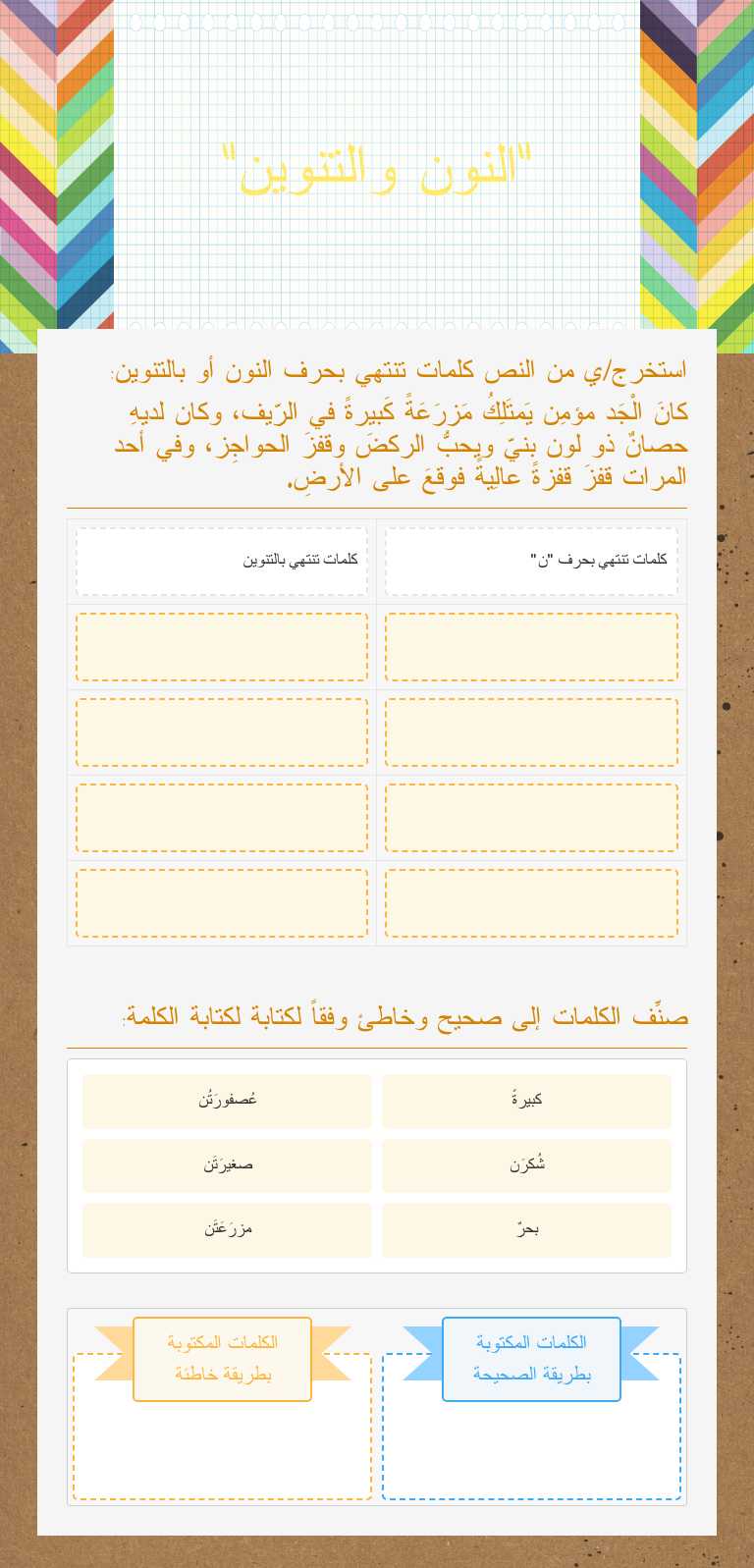
Task: Click the second answer box in the نون column
Action: tap(531, 731)
